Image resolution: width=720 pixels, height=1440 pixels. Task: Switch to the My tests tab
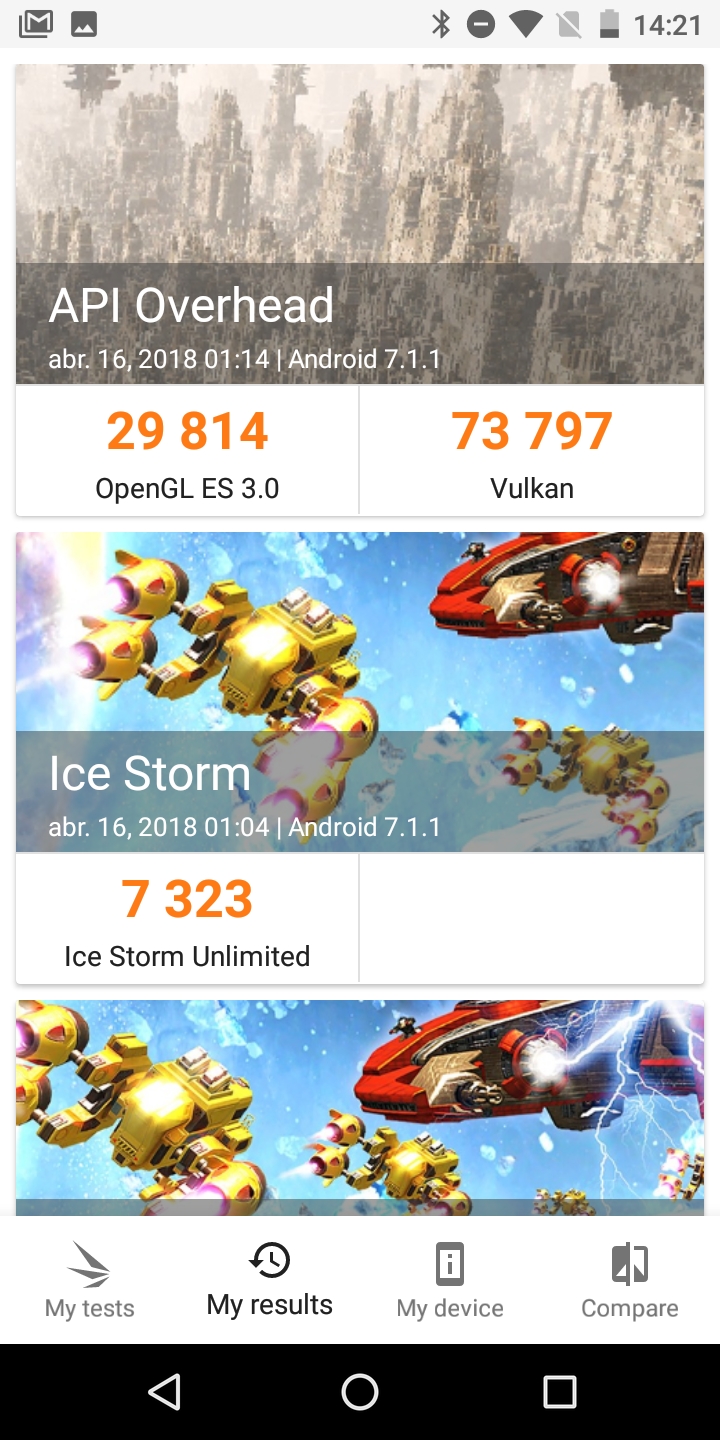click(90, 1281)
